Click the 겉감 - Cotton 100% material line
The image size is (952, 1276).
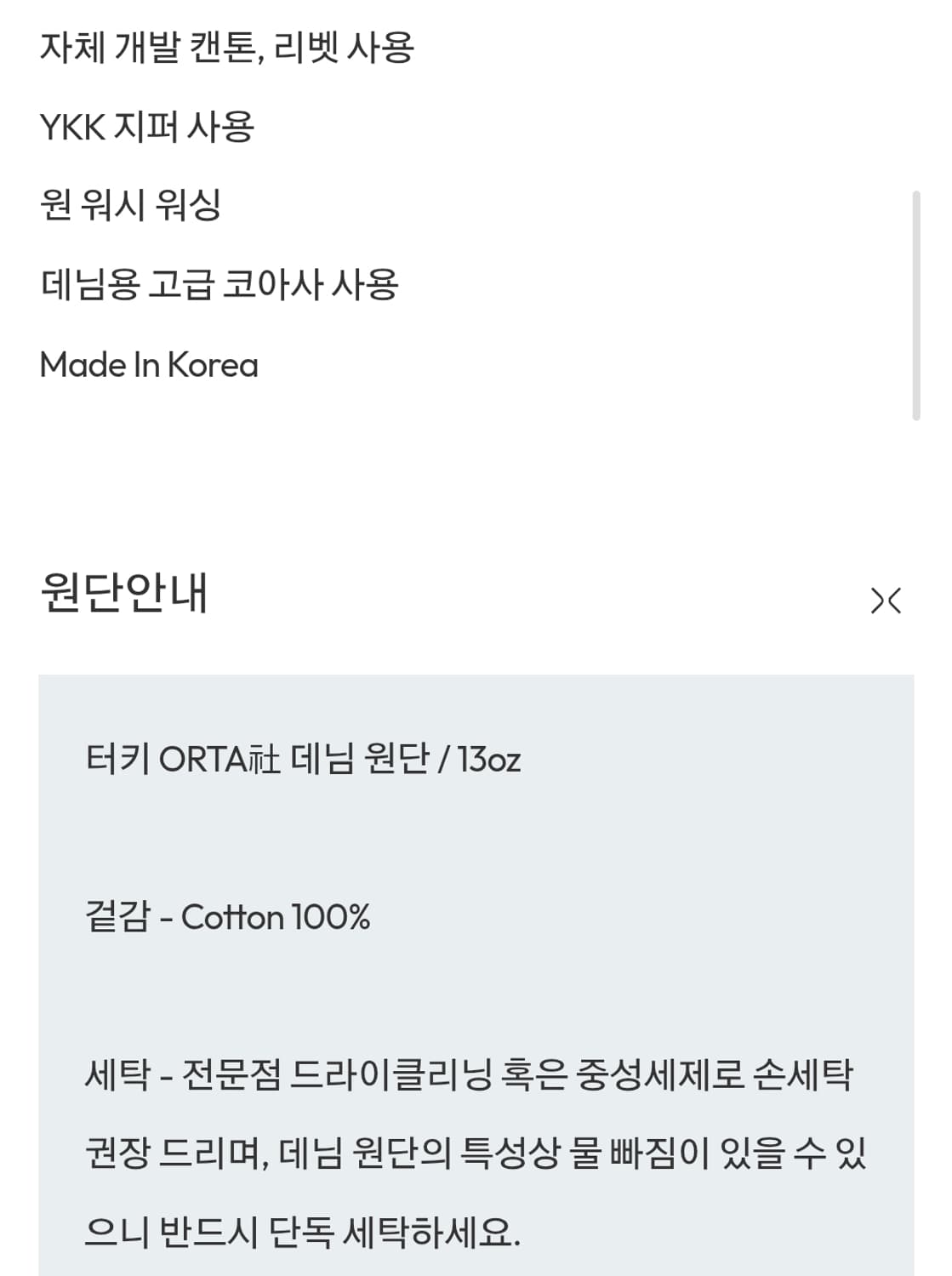(x=225, y=917)
